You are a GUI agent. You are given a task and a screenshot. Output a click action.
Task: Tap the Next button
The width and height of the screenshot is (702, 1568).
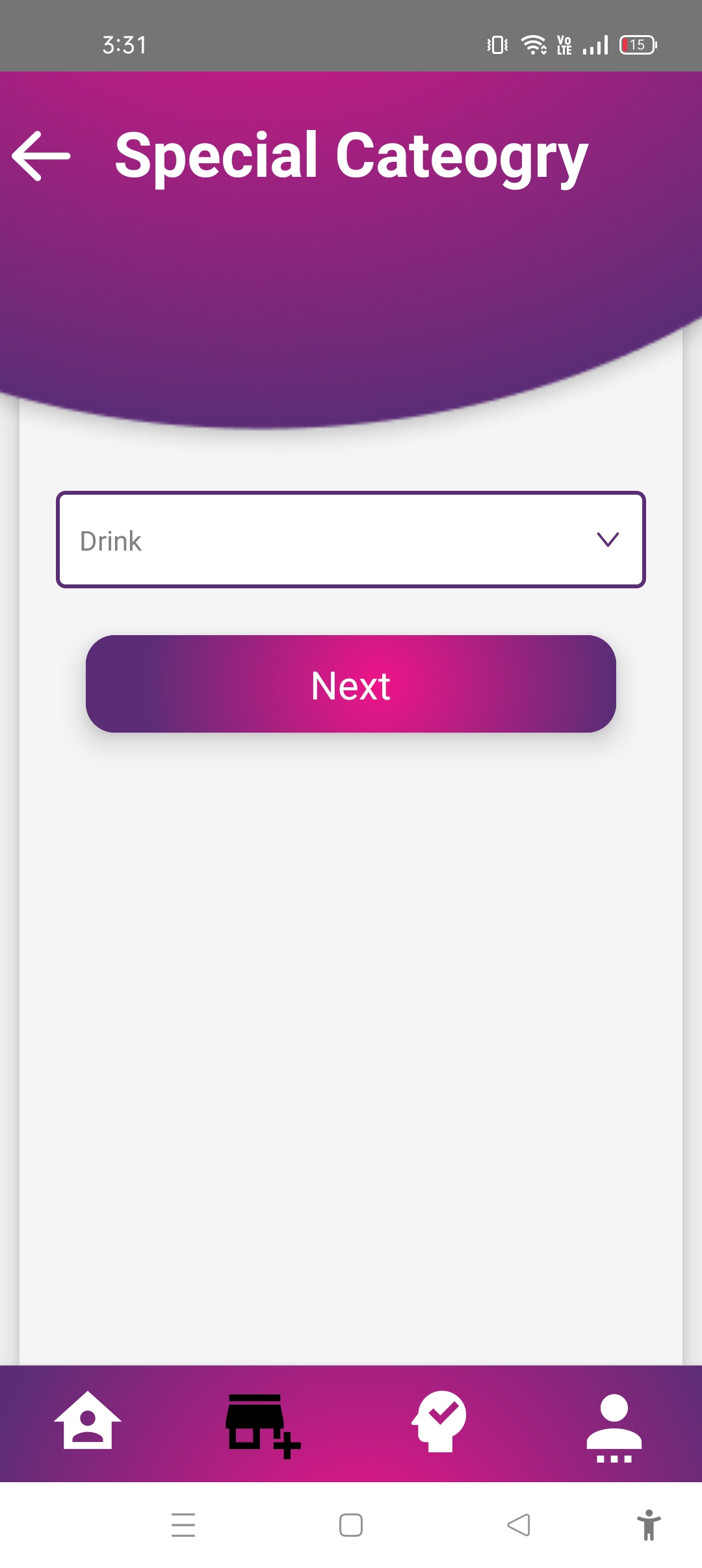(351, 684)
